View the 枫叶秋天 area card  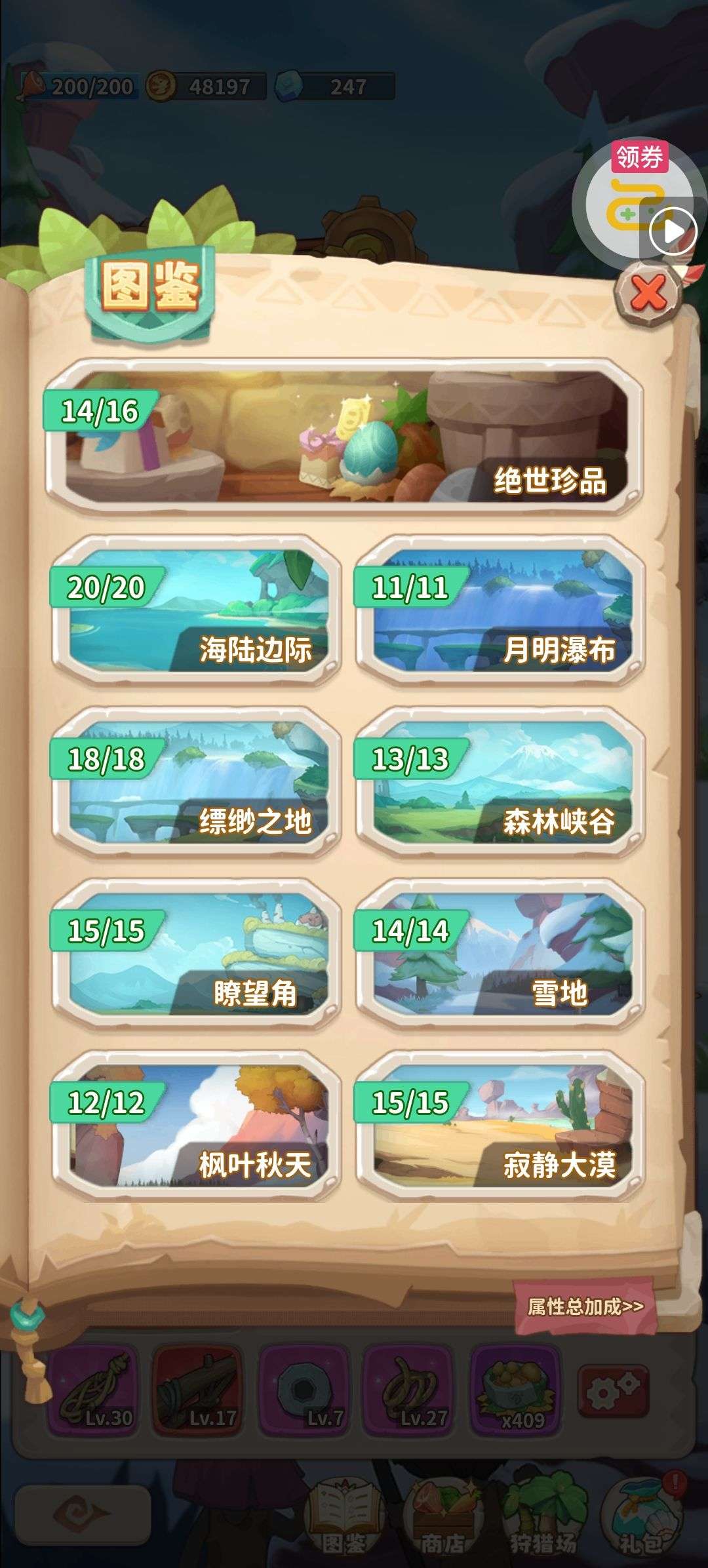pyautogui.click(x=197, y=1126)
